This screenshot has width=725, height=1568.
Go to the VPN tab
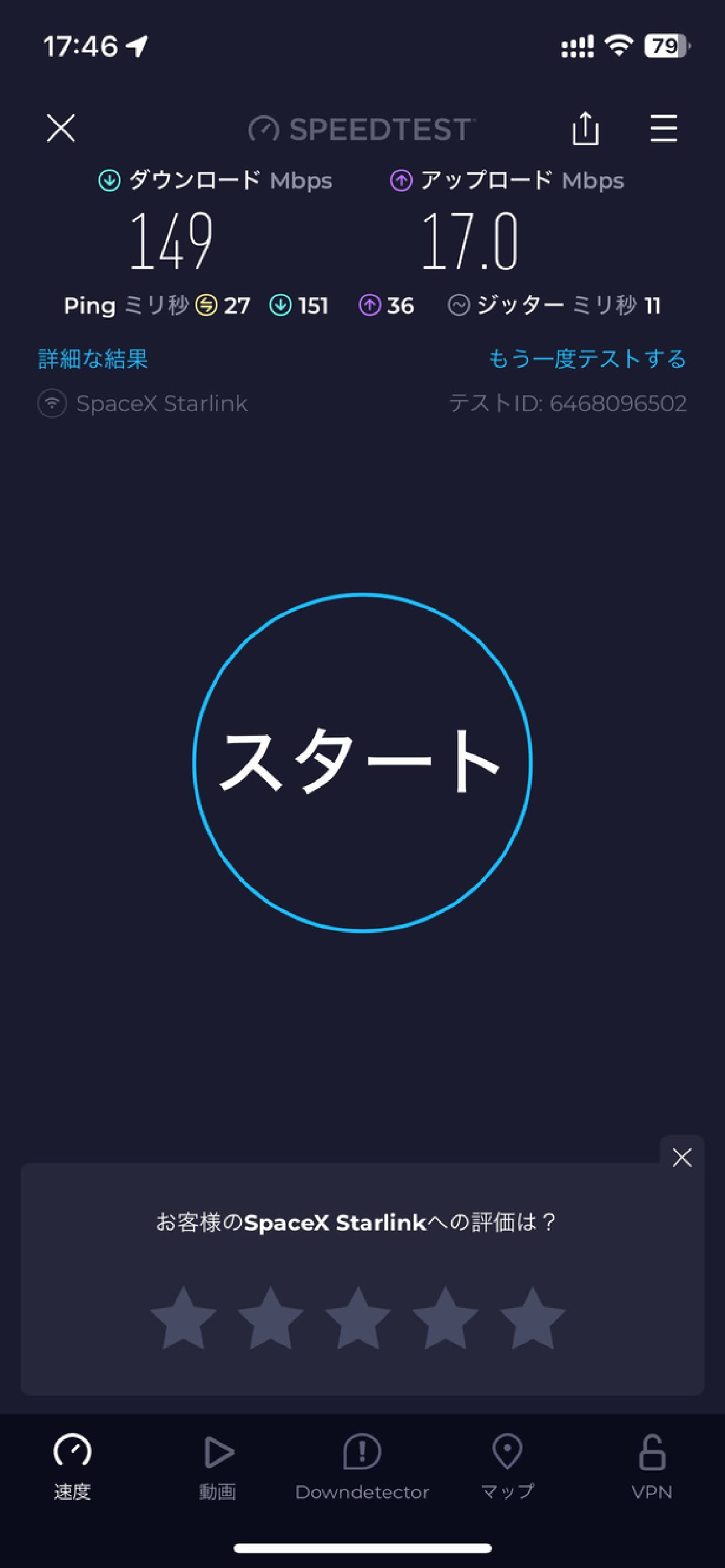point(651,1467)
